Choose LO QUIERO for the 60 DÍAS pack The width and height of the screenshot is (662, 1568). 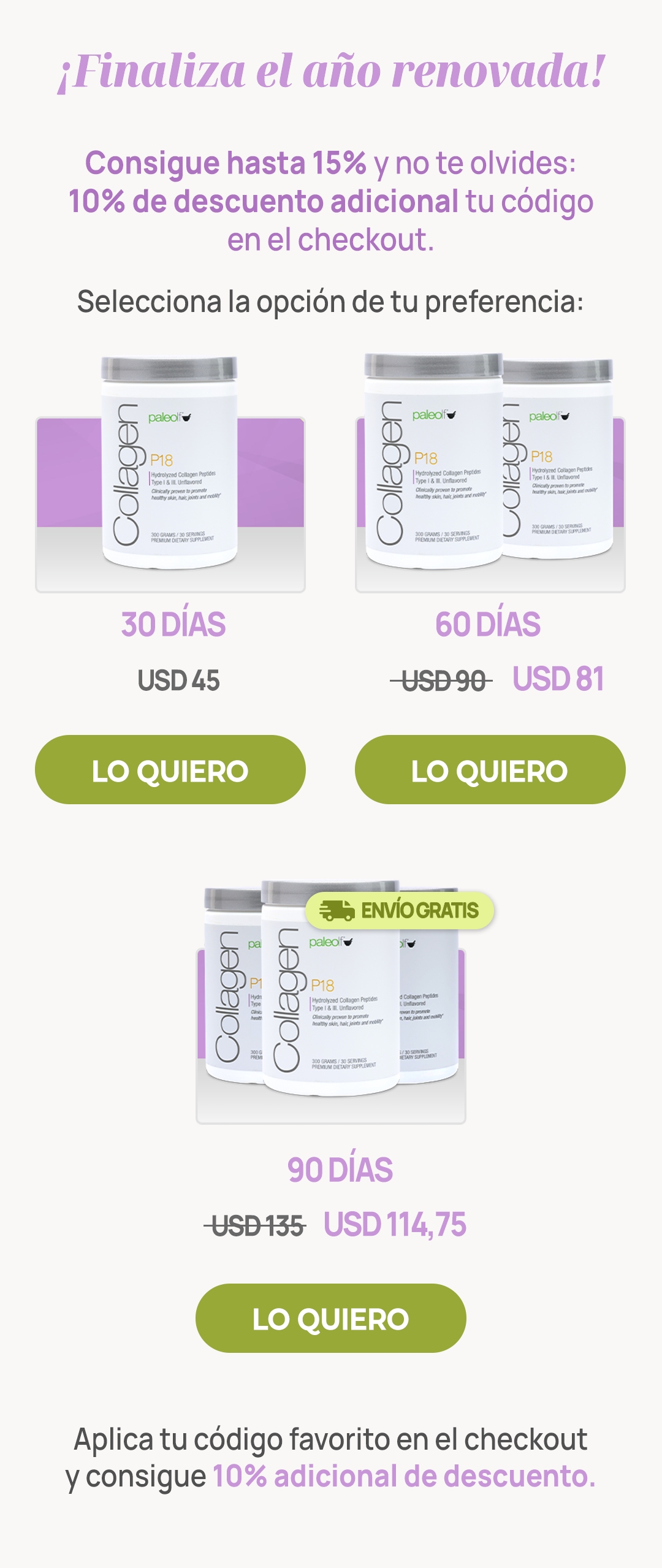click(490, 769)
